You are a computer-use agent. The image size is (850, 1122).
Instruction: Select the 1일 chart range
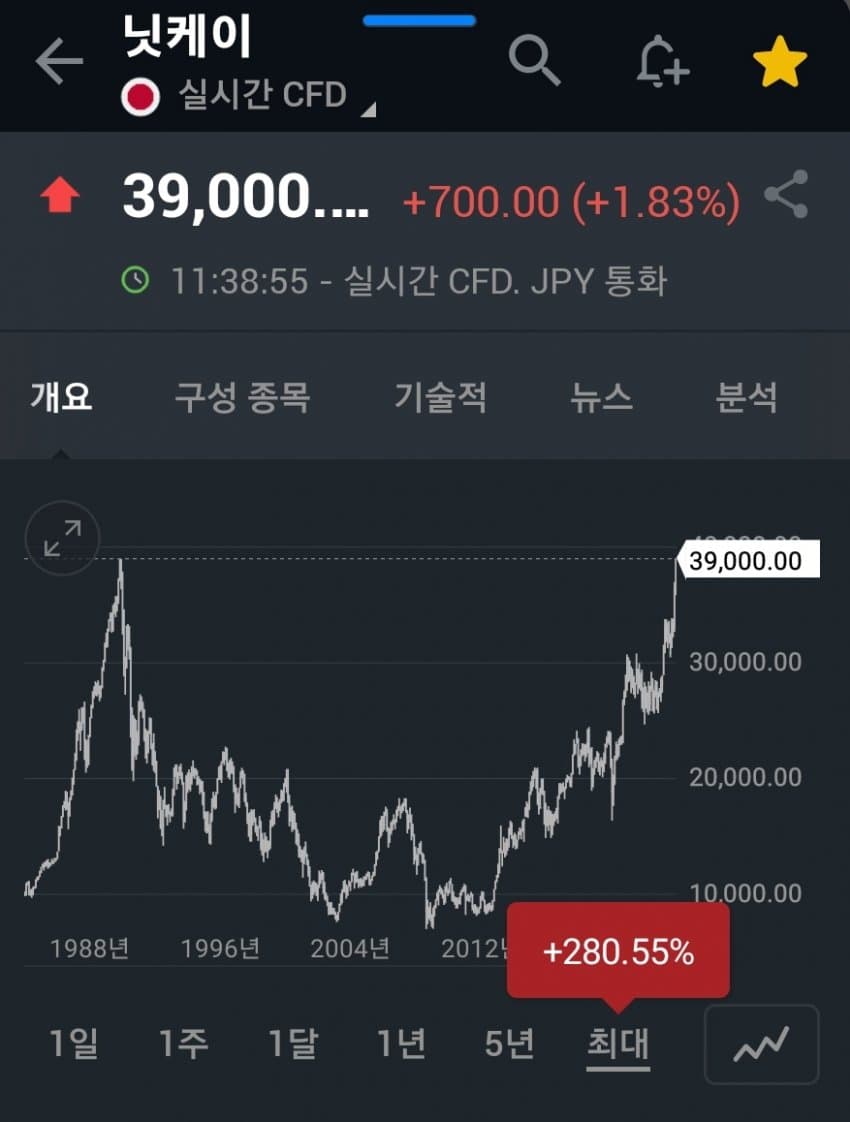(74, 1045)
